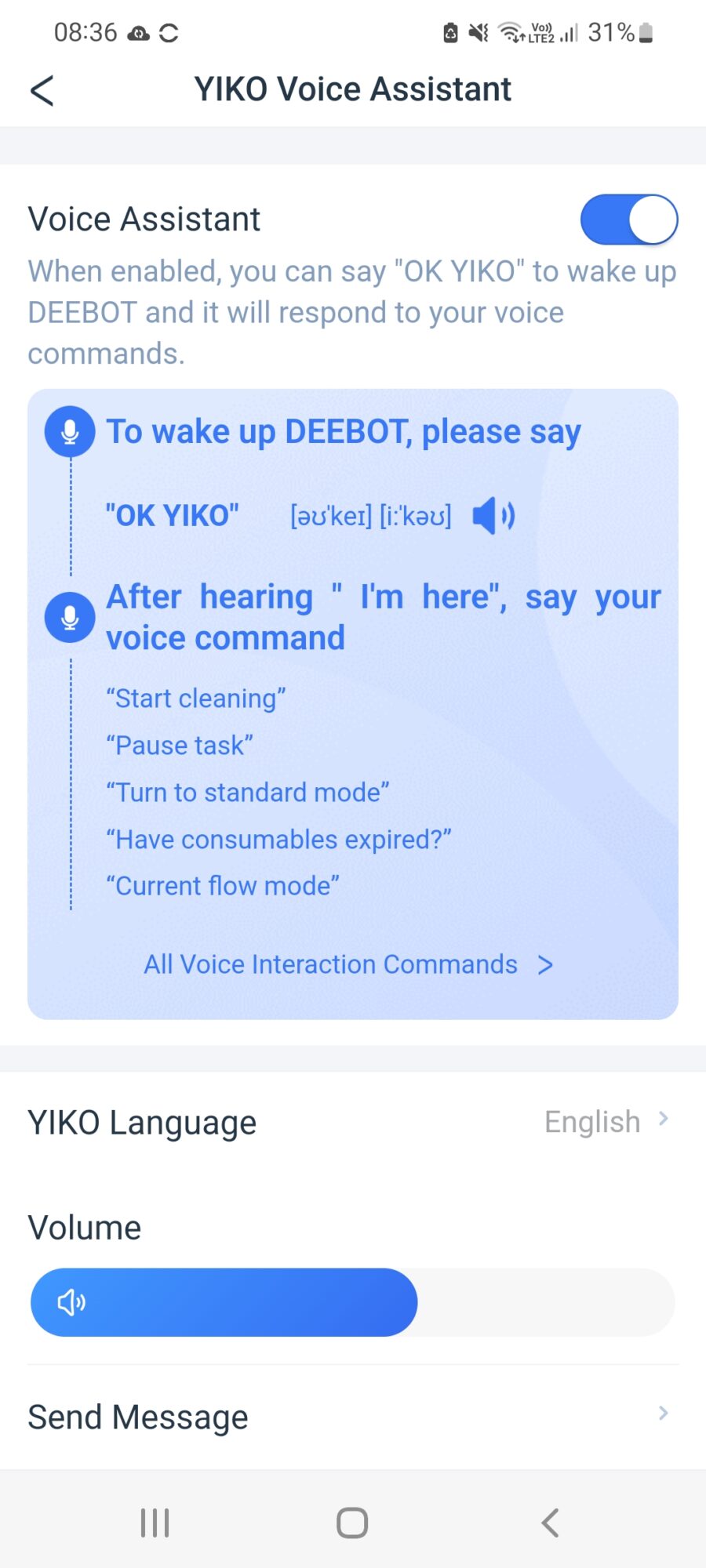Go back from YIKO Voice Assistant
706x1568 pixels.
click(x=42, y=90)
